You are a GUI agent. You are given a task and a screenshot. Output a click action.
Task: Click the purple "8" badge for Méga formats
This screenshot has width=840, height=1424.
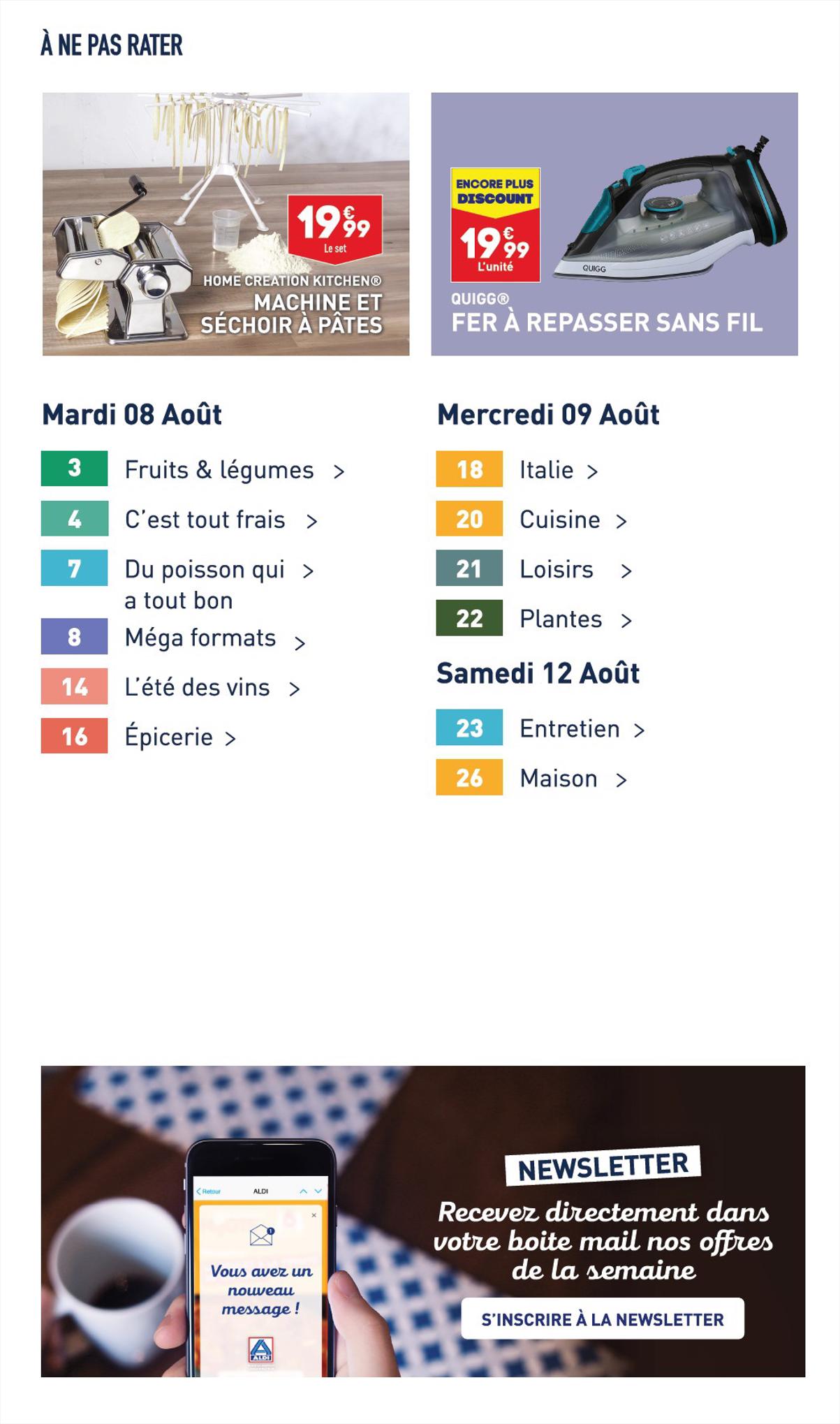[x=75, y=637]
